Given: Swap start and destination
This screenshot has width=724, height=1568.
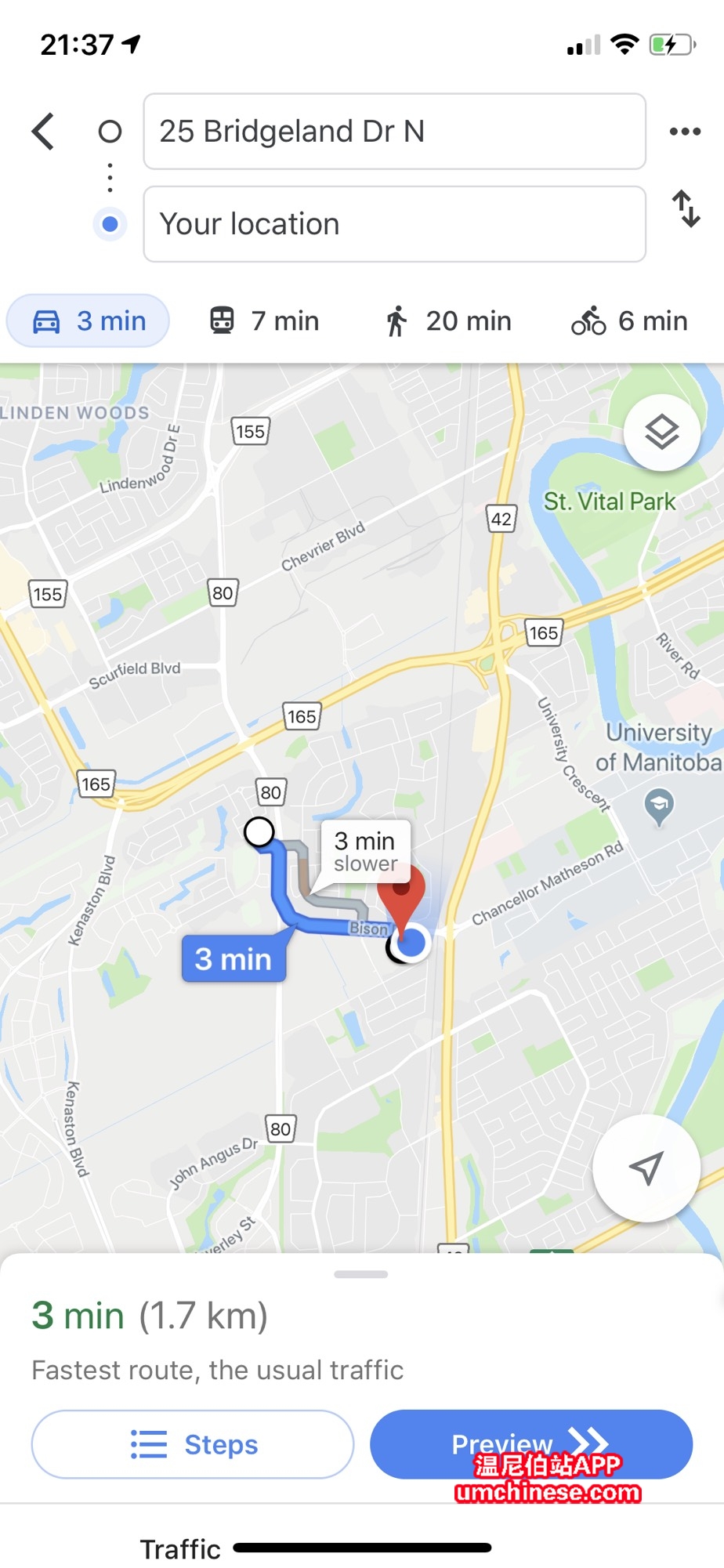Looking at the screenshot, I should tap(686, 209).
